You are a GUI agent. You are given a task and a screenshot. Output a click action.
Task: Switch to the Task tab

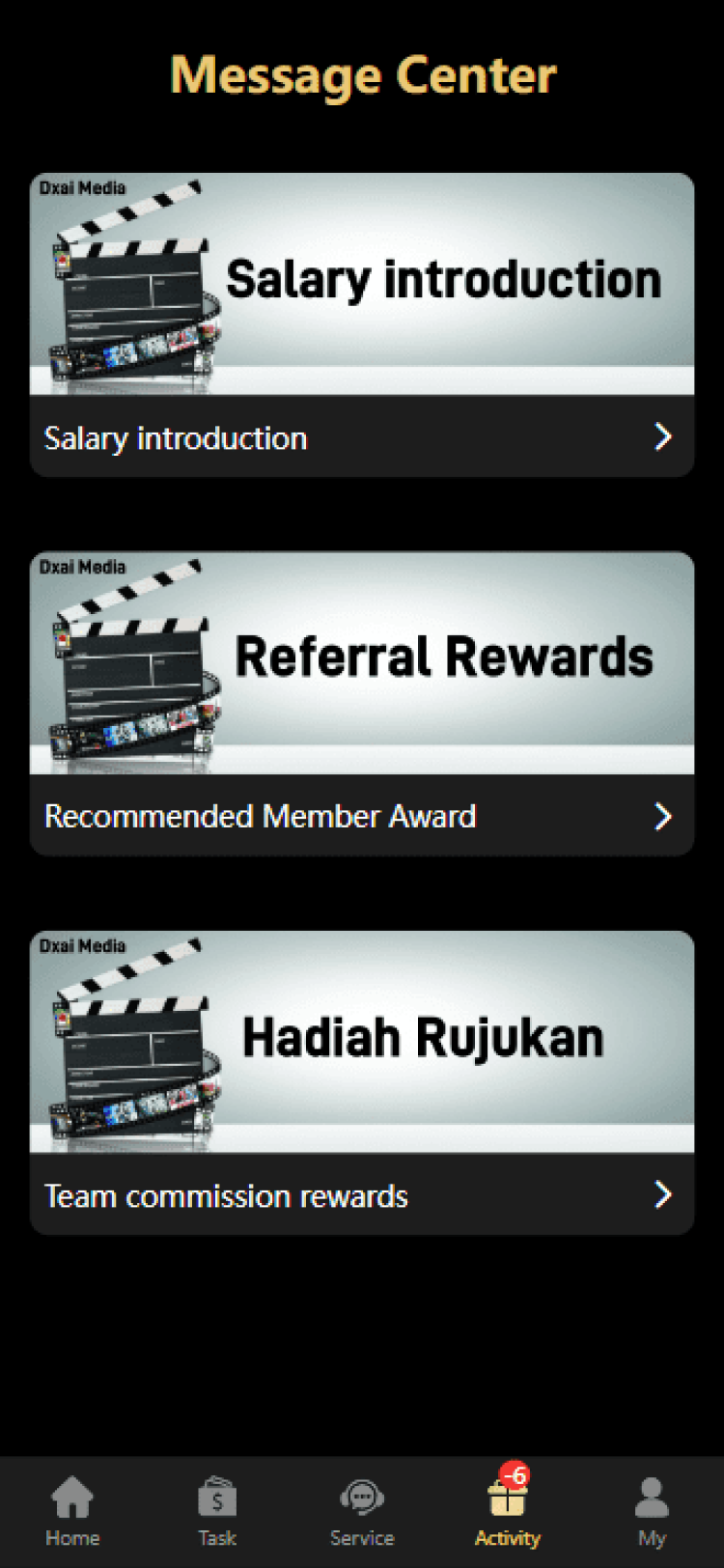point(217,1512)
